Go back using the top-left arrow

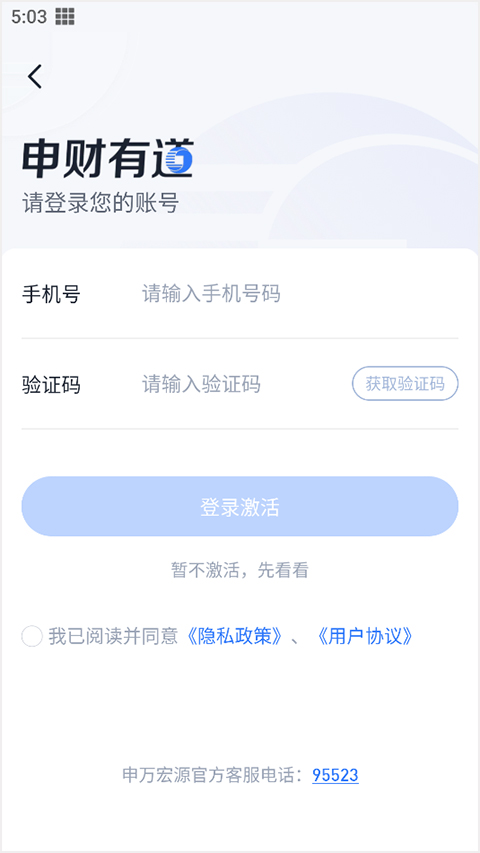(35, 76)
